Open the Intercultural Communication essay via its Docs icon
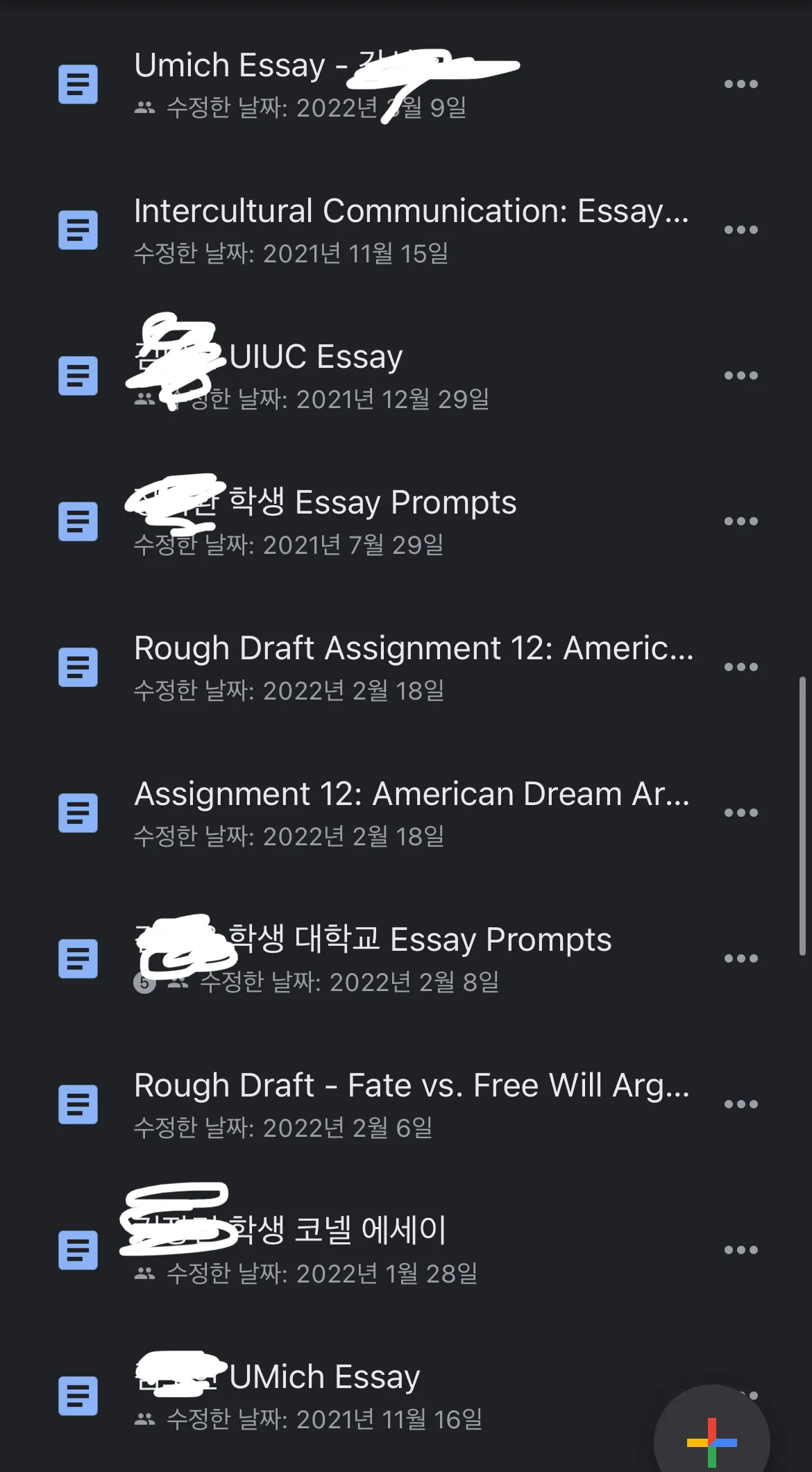812x1472 pixels. click(78, 229)
